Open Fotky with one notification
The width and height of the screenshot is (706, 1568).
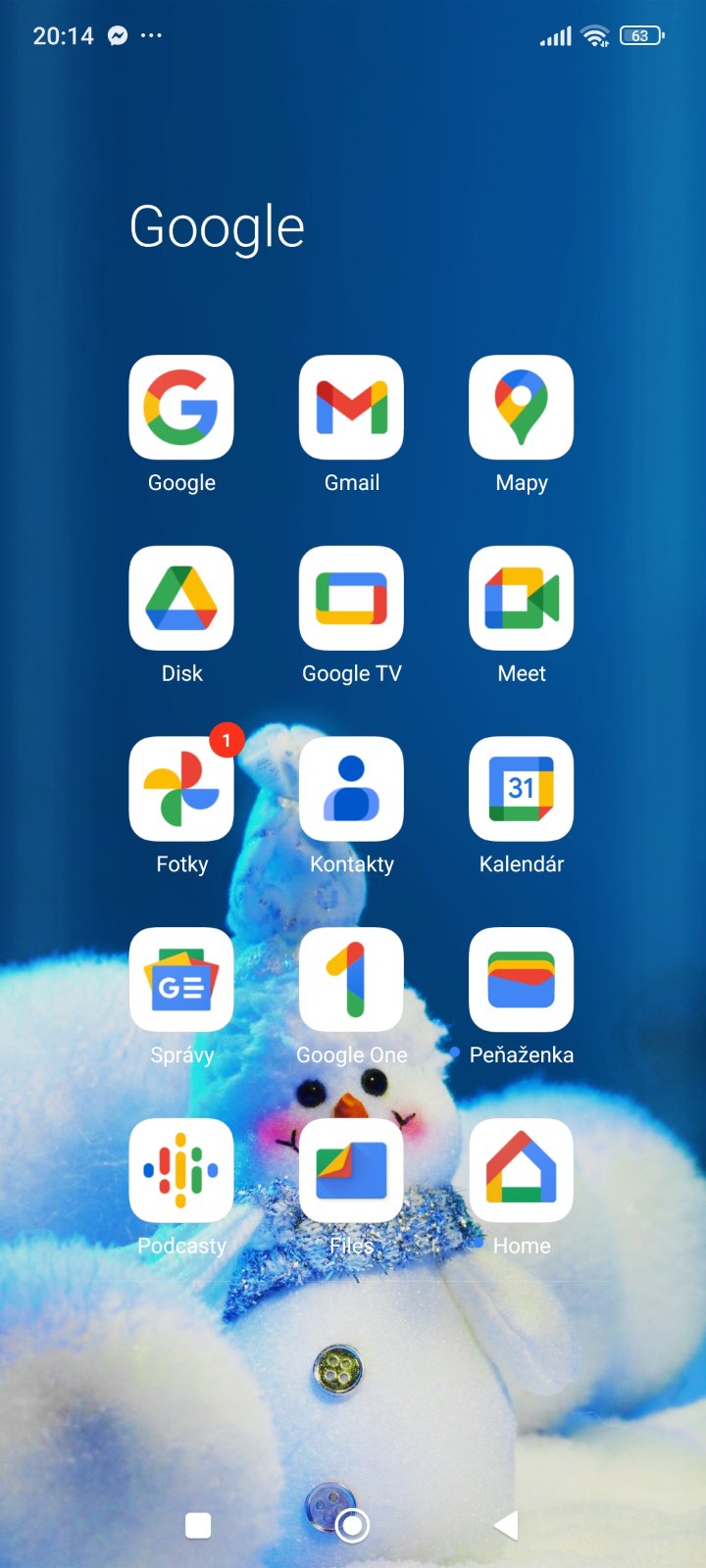tap(181, 789)
